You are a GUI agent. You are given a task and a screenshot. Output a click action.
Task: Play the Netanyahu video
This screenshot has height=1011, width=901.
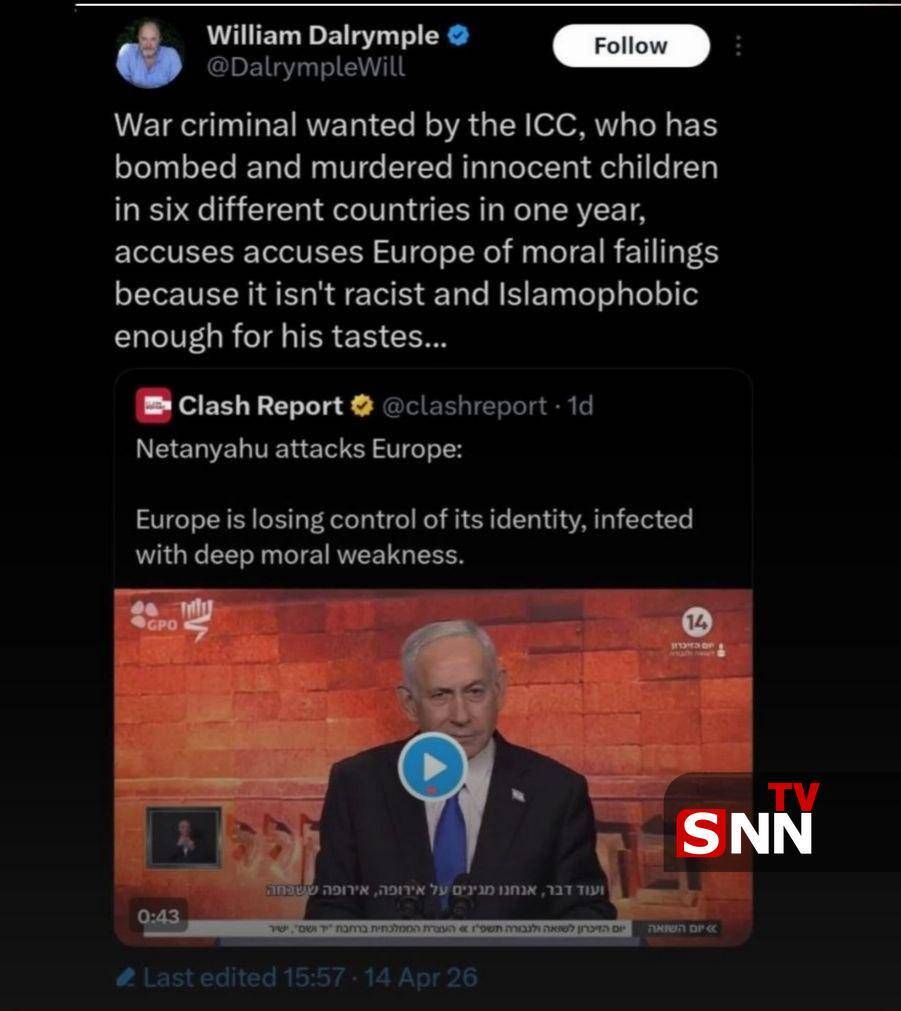[x=432, y=767]
